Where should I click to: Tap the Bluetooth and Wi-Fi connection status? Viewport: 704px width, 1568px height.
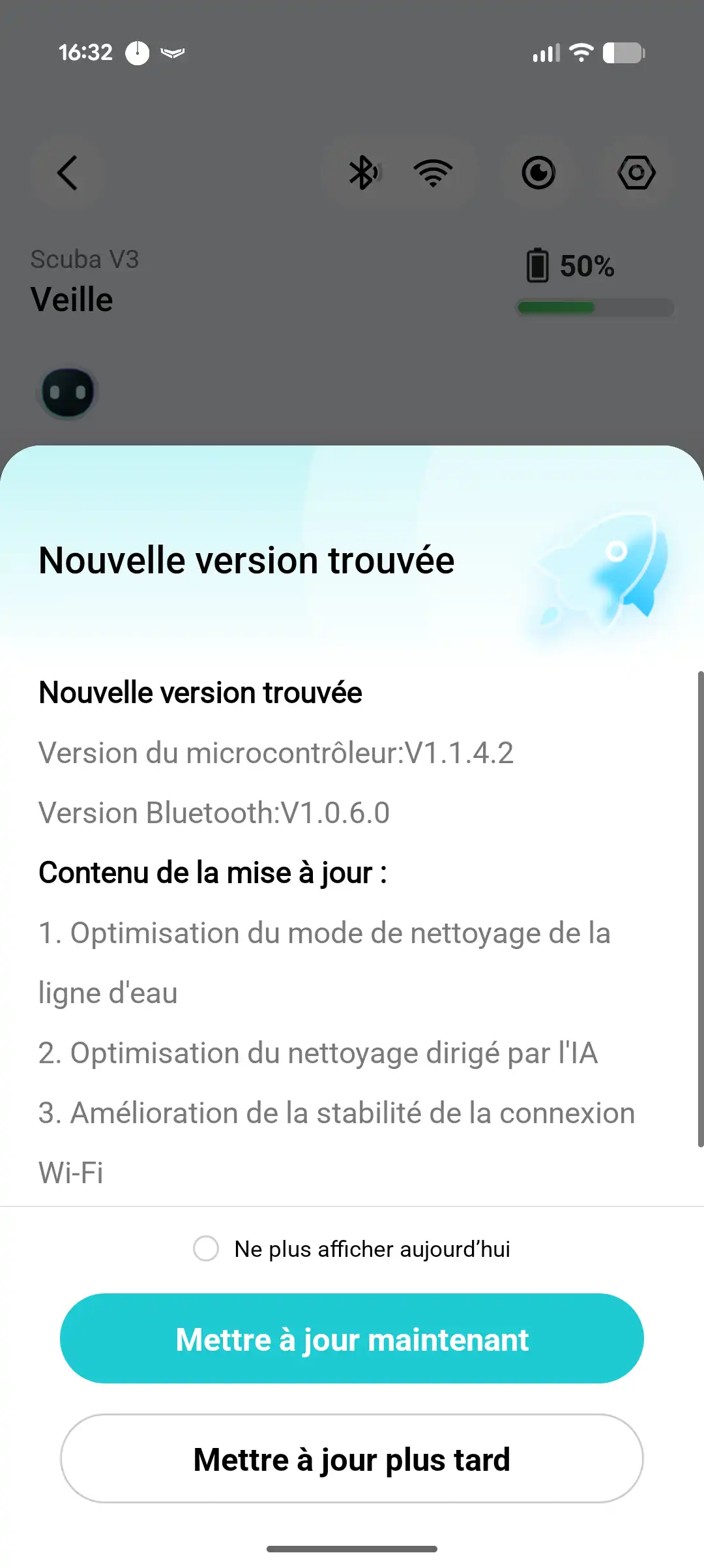click(400, 173)
